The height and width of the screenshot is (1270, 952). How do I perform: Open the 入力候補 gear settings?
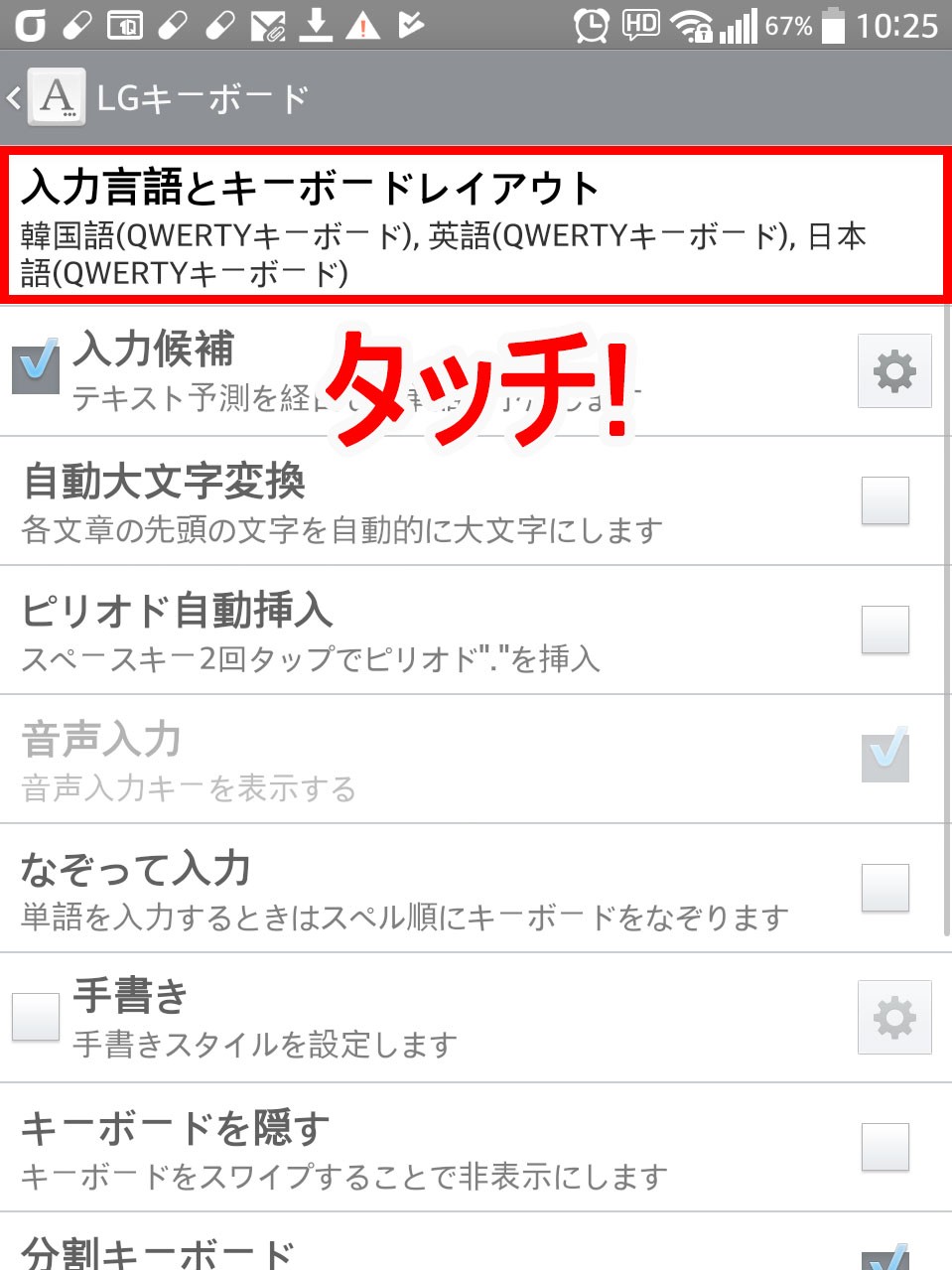[893, 371]
